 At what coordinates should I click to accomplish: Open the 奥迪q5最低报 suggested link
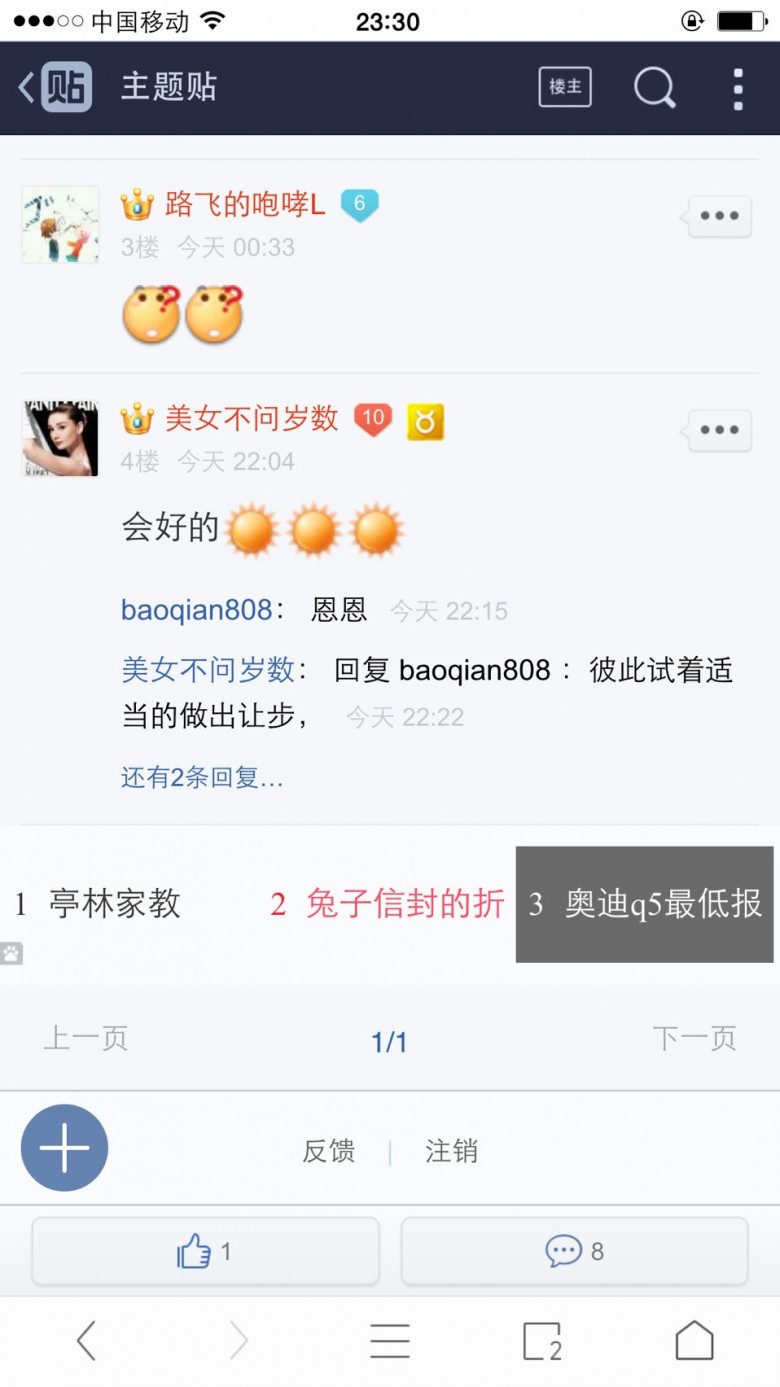645,904
